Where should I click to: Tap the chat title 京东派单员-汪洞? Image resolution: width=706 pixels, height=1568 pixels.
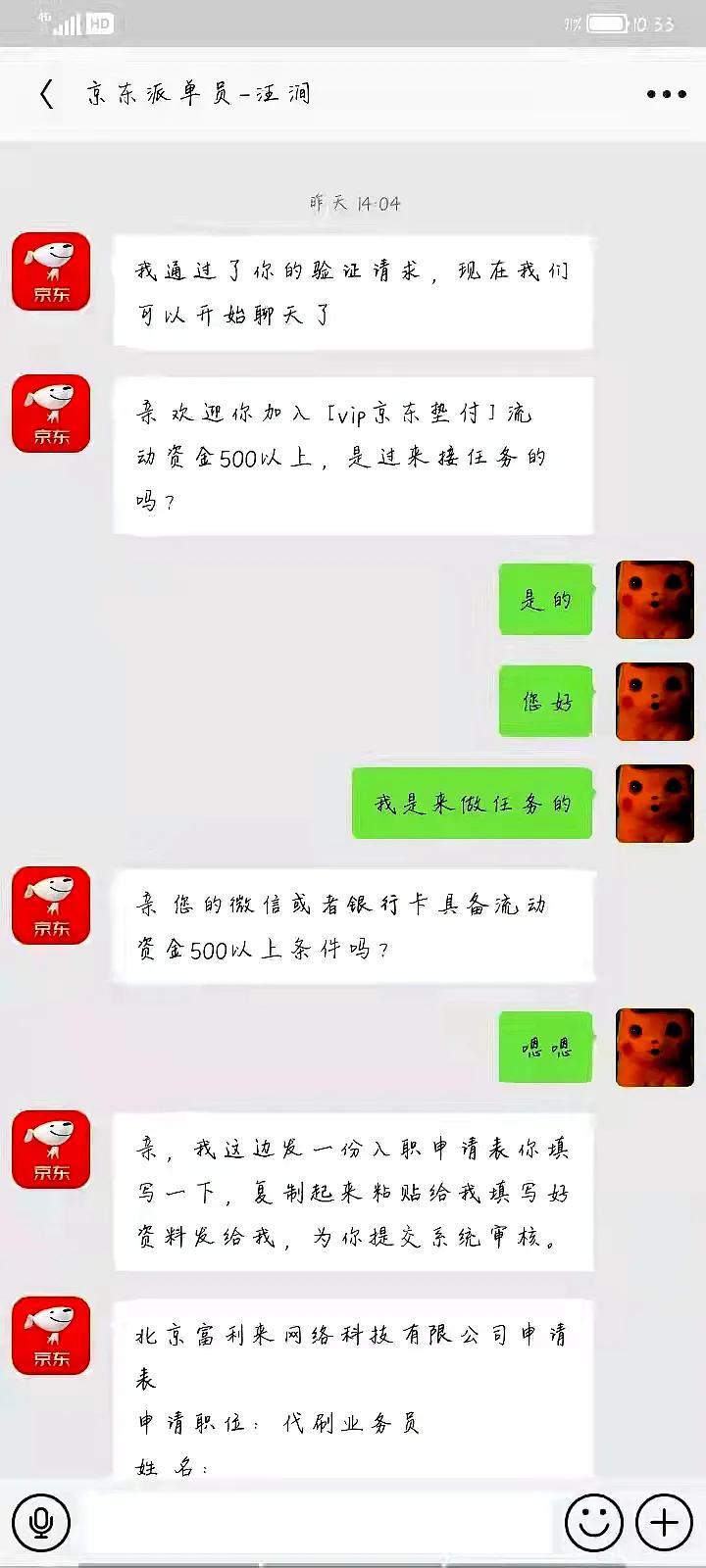click(196, 93)
